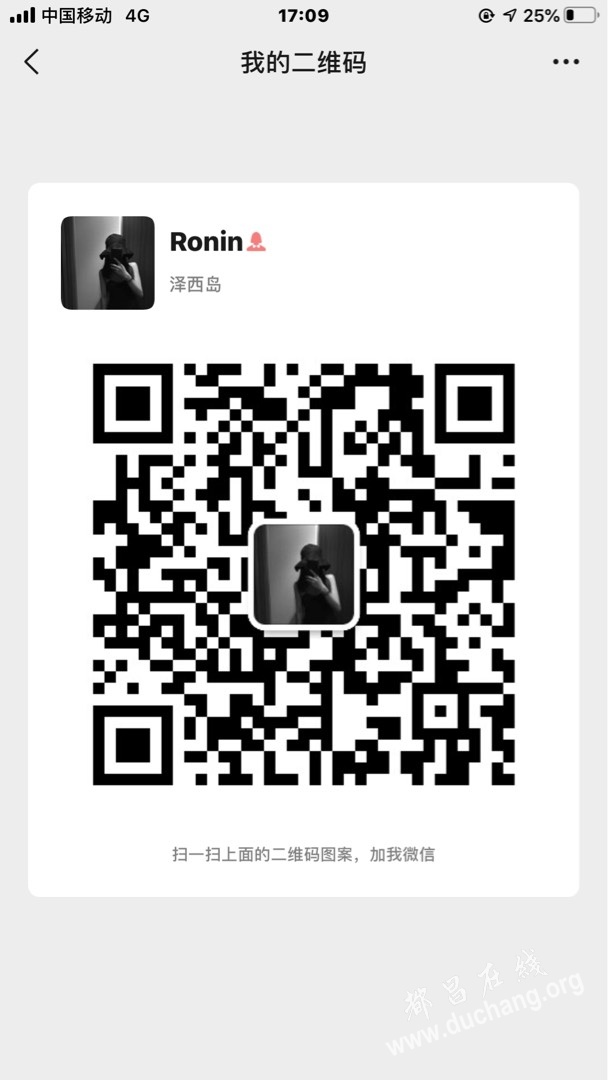The height and width of the screenshot is (1080, 608).
Task: Go back from My QR Code page
Action: pyautogui.click(x=32, y=62)
